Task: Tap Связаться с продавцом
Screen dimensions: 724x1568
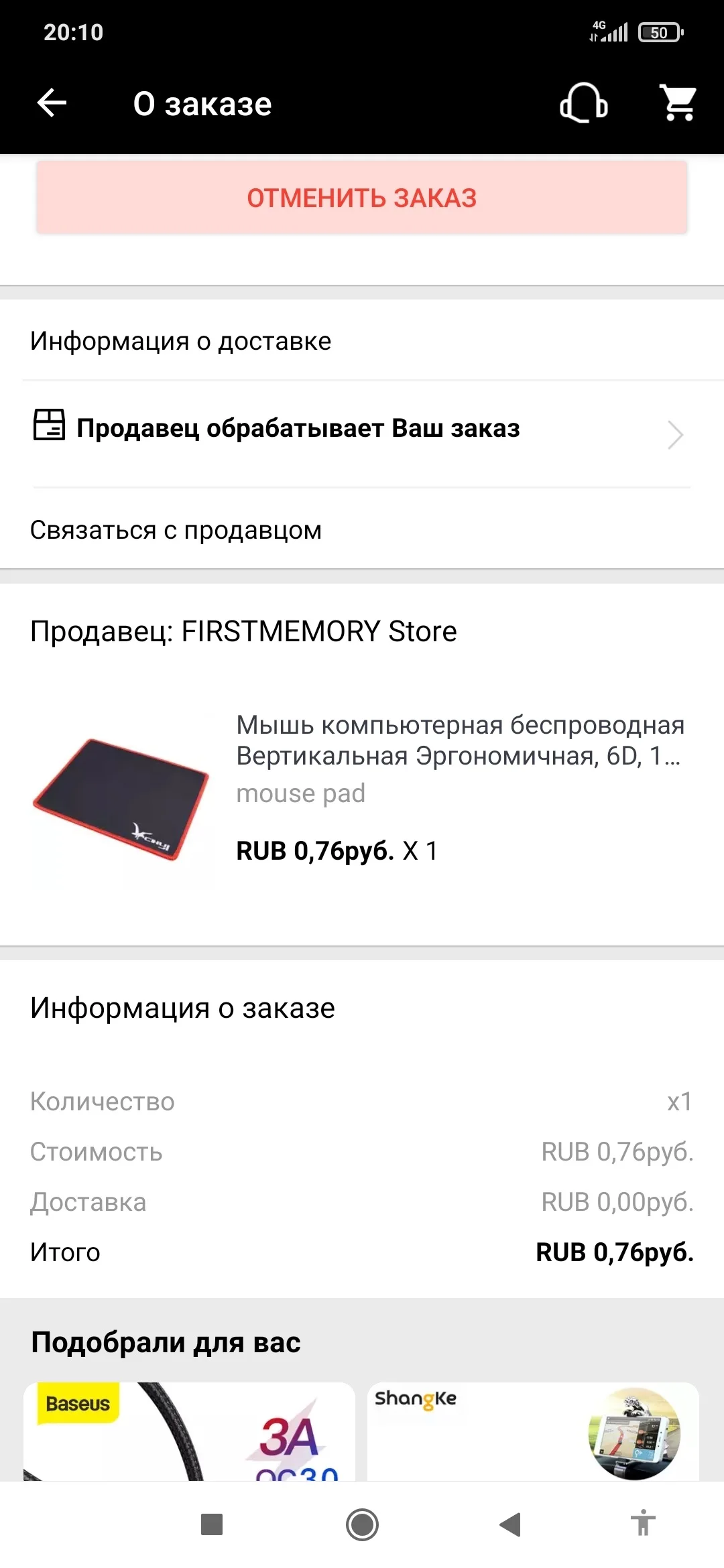Action: 176,530
